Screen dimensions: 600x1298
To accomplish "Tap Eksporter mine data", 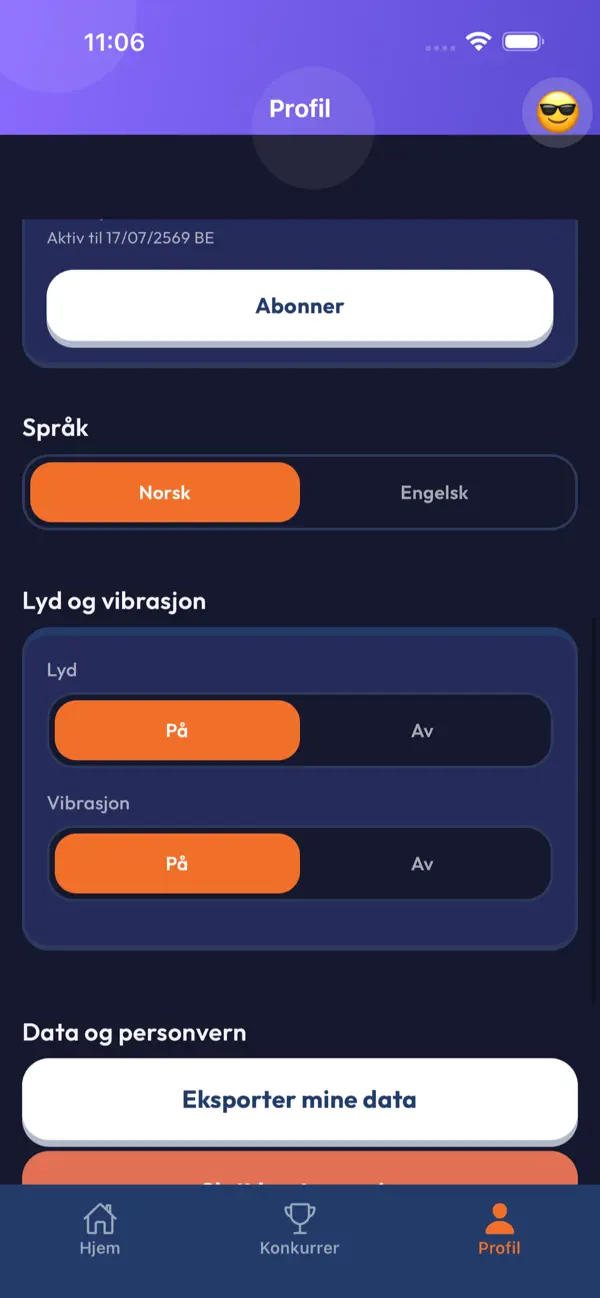I will pos(300,1100).
